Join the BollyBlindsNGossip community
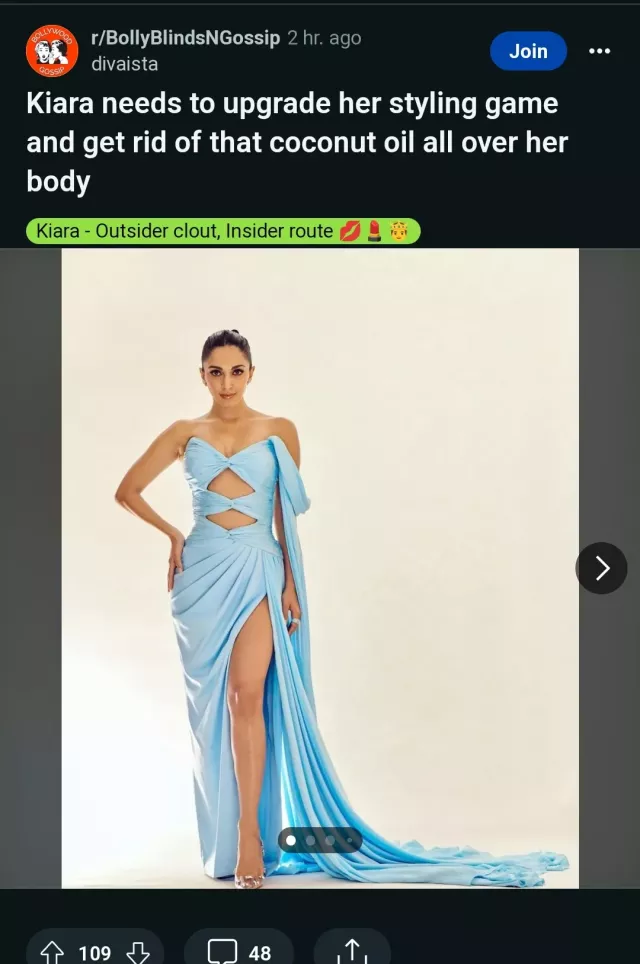Screen dimensions: 640x964 pyautogui.click(x=528, y=51)
